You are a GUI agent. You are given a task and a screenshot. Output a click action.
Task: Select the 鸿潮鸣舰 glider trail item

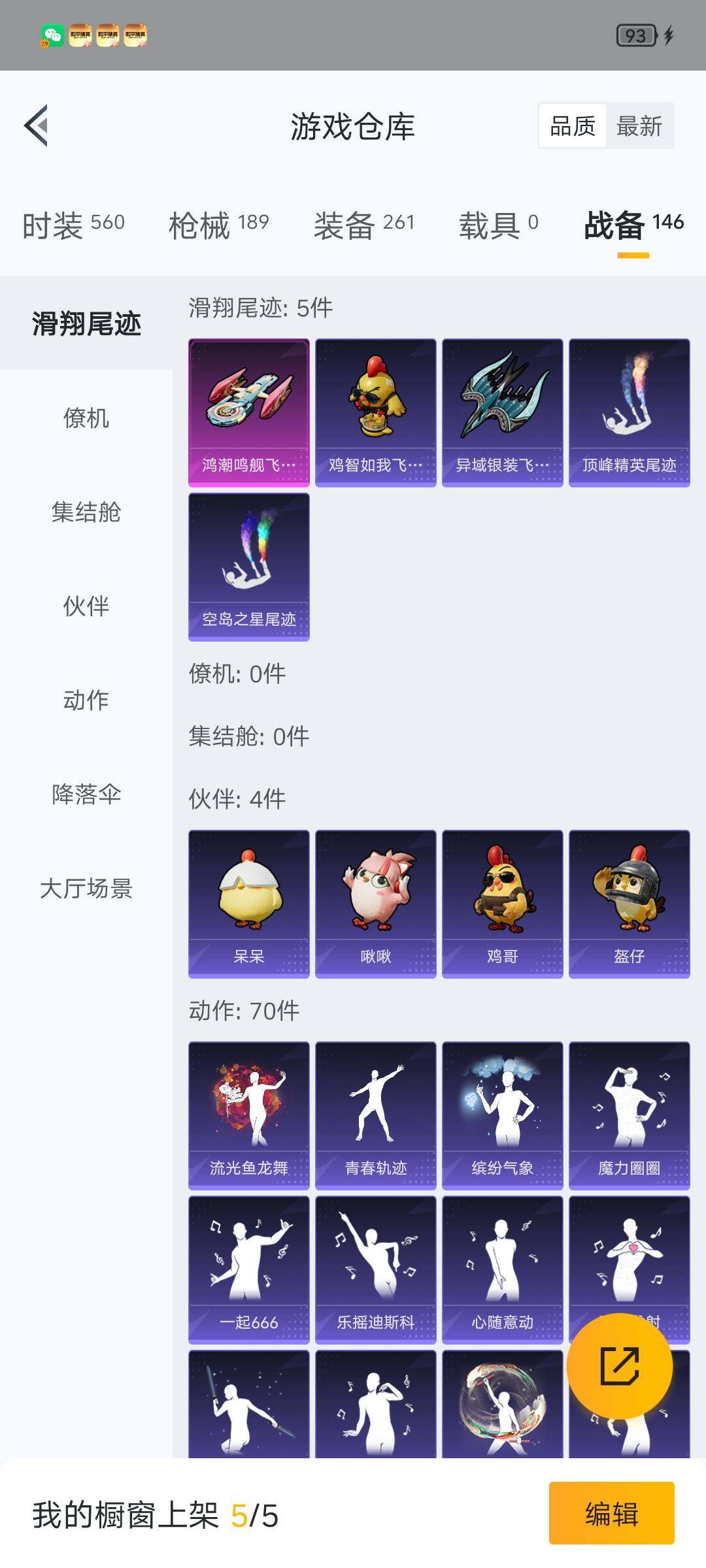tap(248, 410)
